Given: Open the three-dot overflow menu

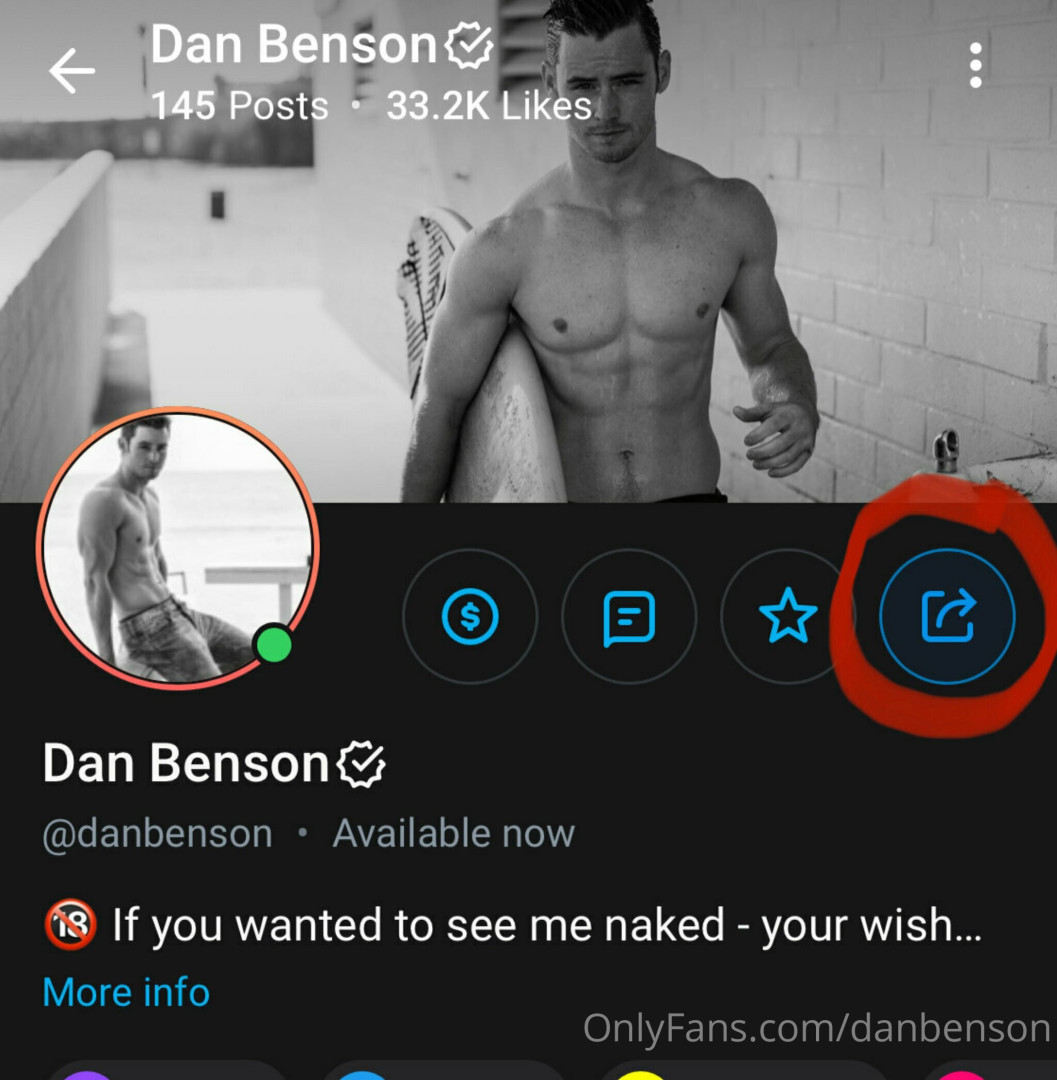Looking at the screenshot, I should pos(975,68).
